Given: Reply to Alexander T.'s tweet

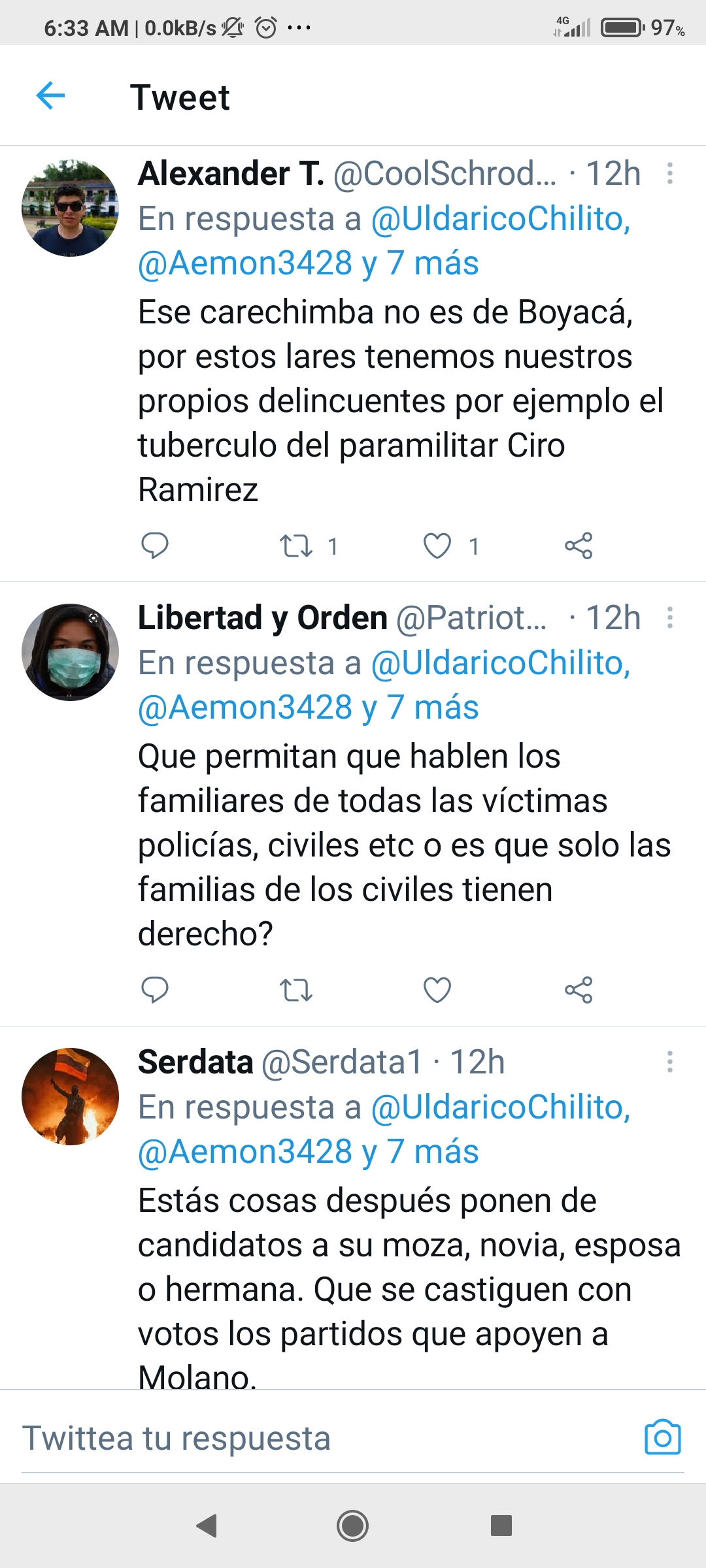Looking at the screenshot, I should (x=155, y=546).
